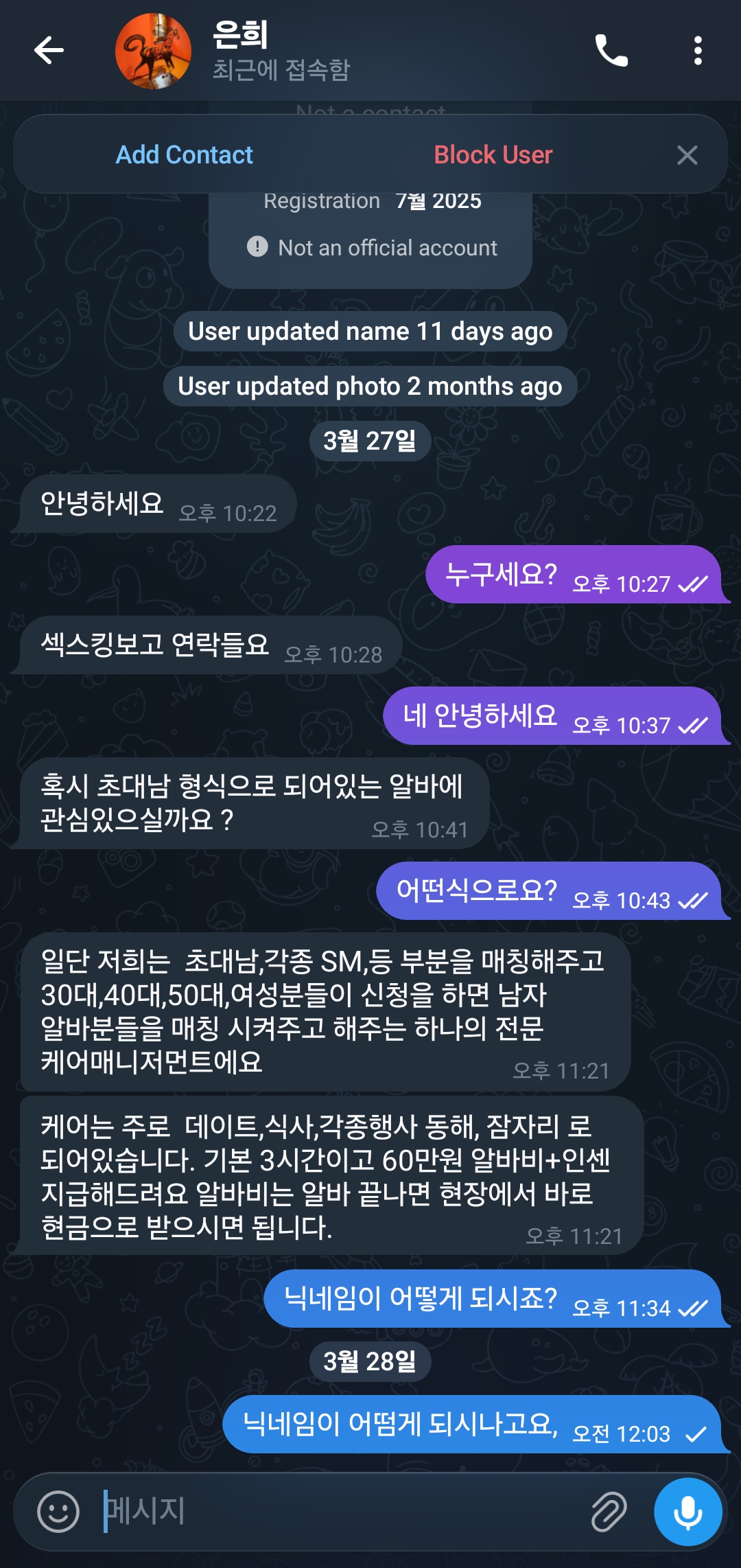Record a voice message with the microphone
The image size is (741, 1568).
[687, 1511]
